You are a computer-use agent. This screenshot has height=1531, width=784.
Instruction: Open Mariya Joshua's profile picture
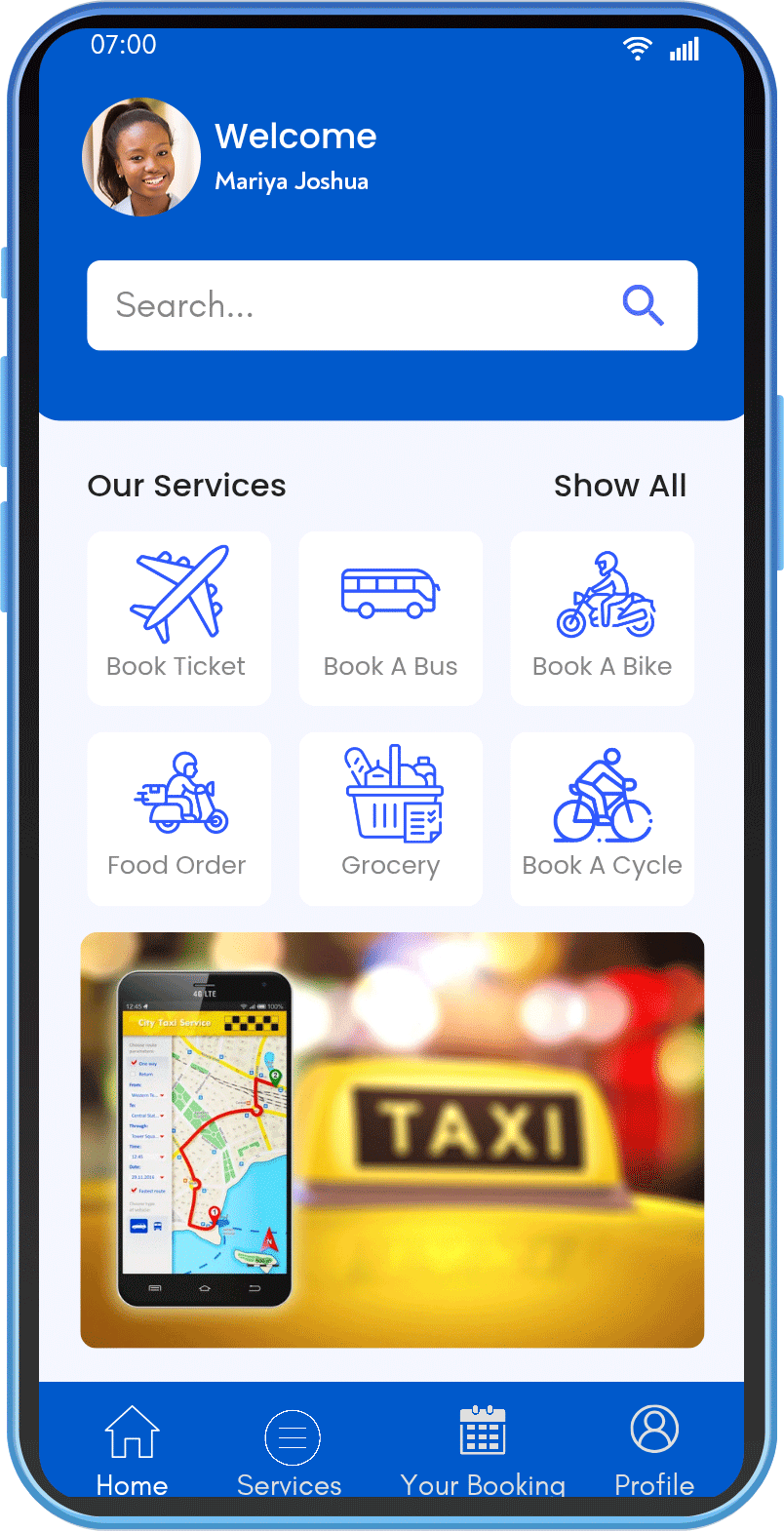[141, 157]
